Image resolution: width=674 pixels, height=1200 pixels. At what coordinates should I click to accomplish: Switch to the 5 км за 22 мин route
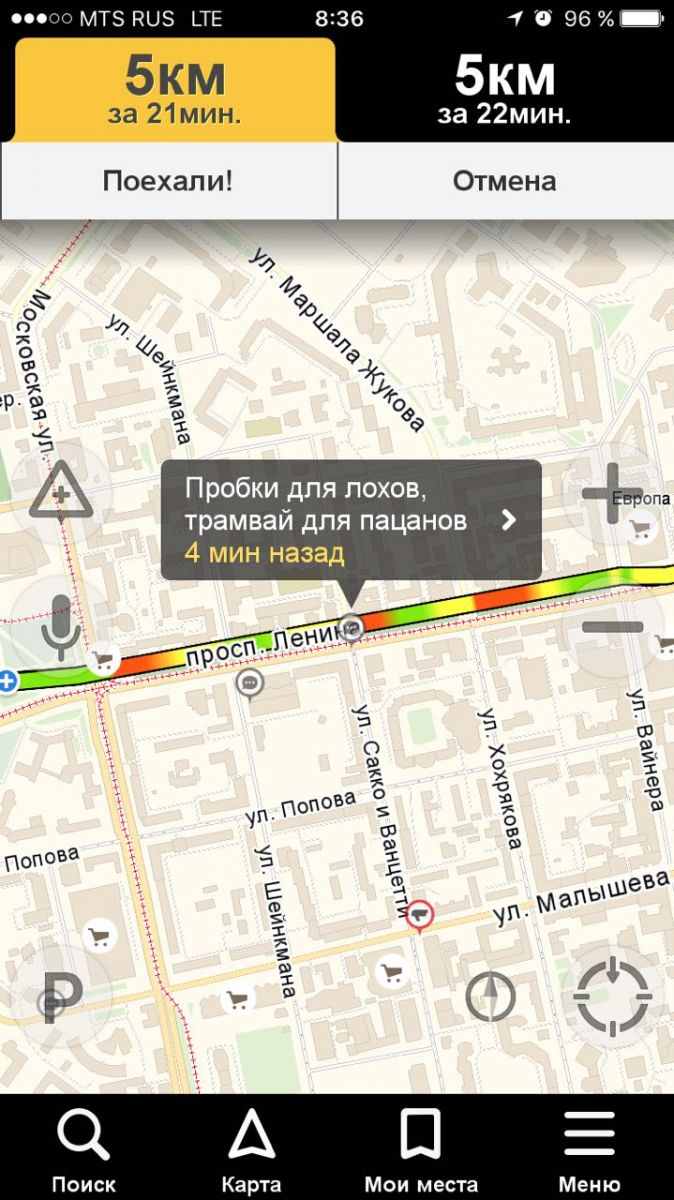pyautogui.click(x=504, y=90)
